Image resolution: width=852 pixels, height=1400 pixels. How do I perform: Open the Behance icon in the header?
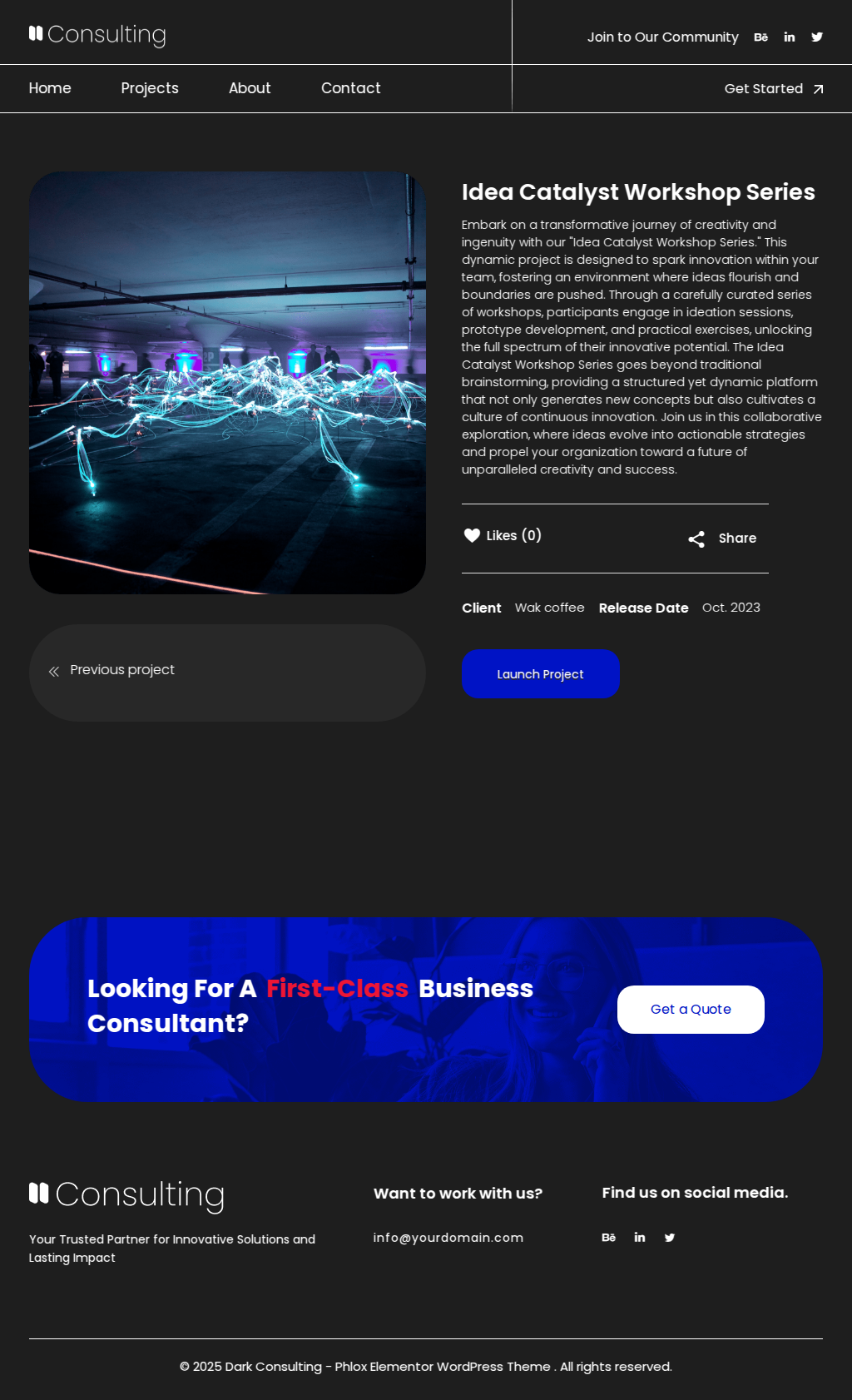point(760,37)
